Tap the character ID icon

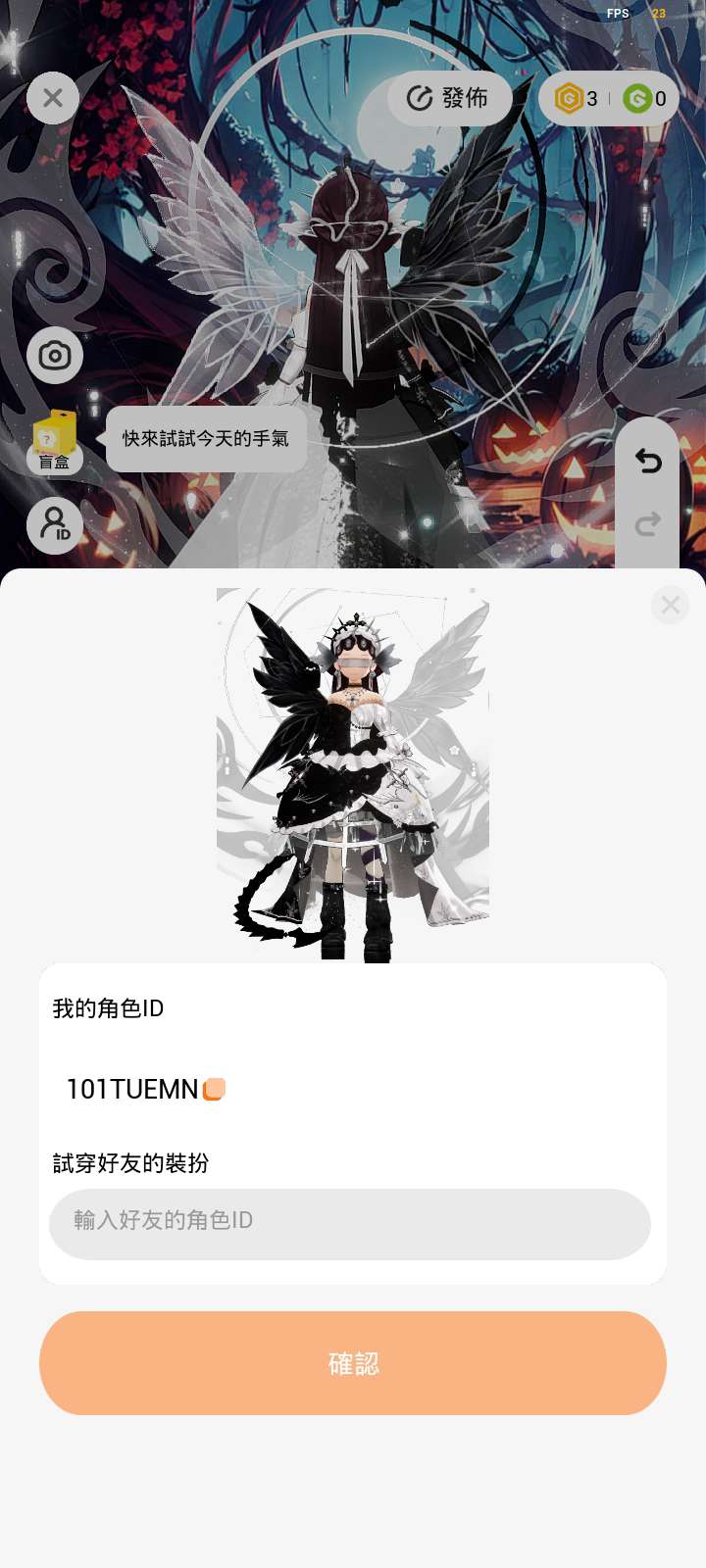(x=55, y=525)
